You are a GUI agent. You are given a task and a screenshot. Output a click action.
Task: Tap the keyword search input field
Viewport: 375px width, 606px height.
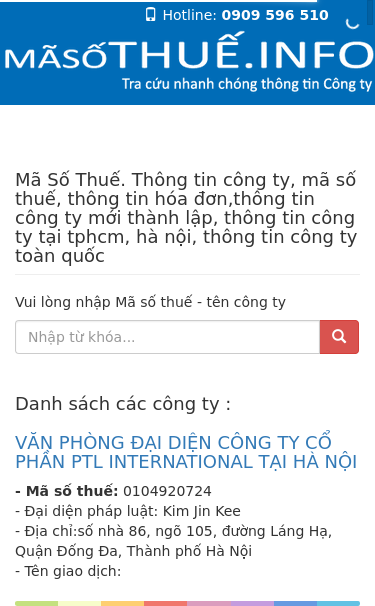tap(167, 337)
